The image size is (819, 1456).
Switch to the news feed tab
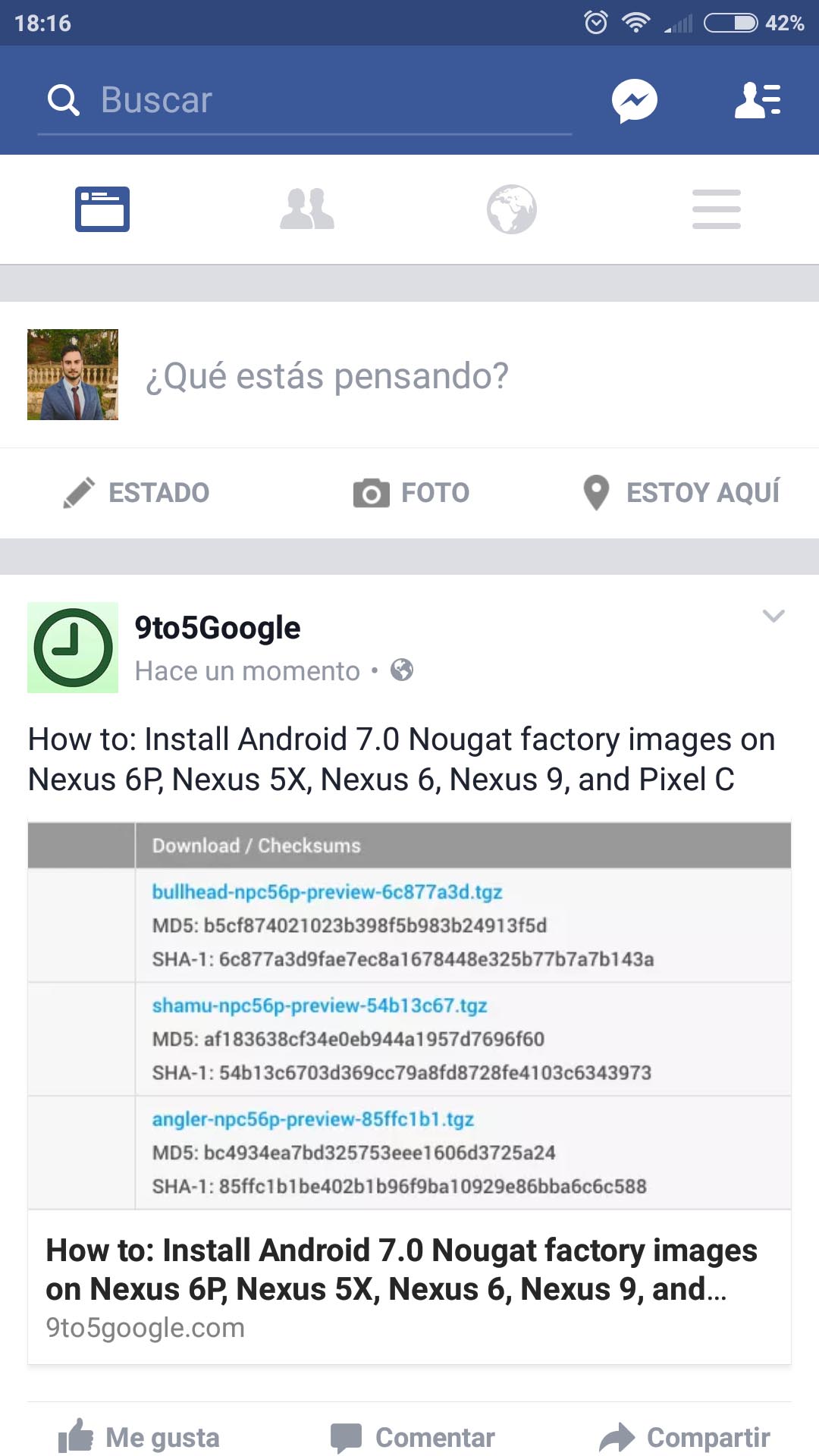[x=102, y=209]
